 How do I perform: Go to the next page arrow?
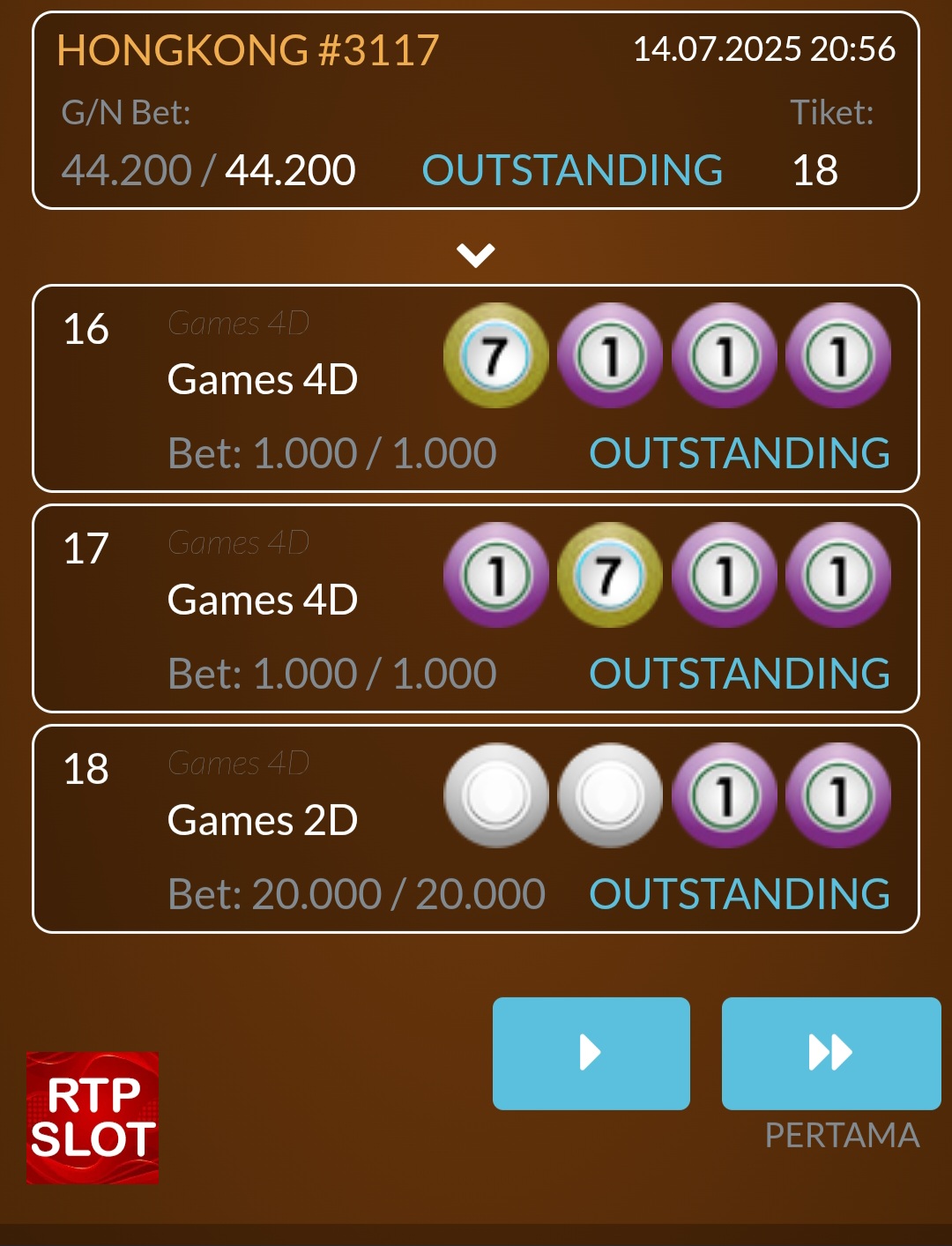(x=591, y=1053)
